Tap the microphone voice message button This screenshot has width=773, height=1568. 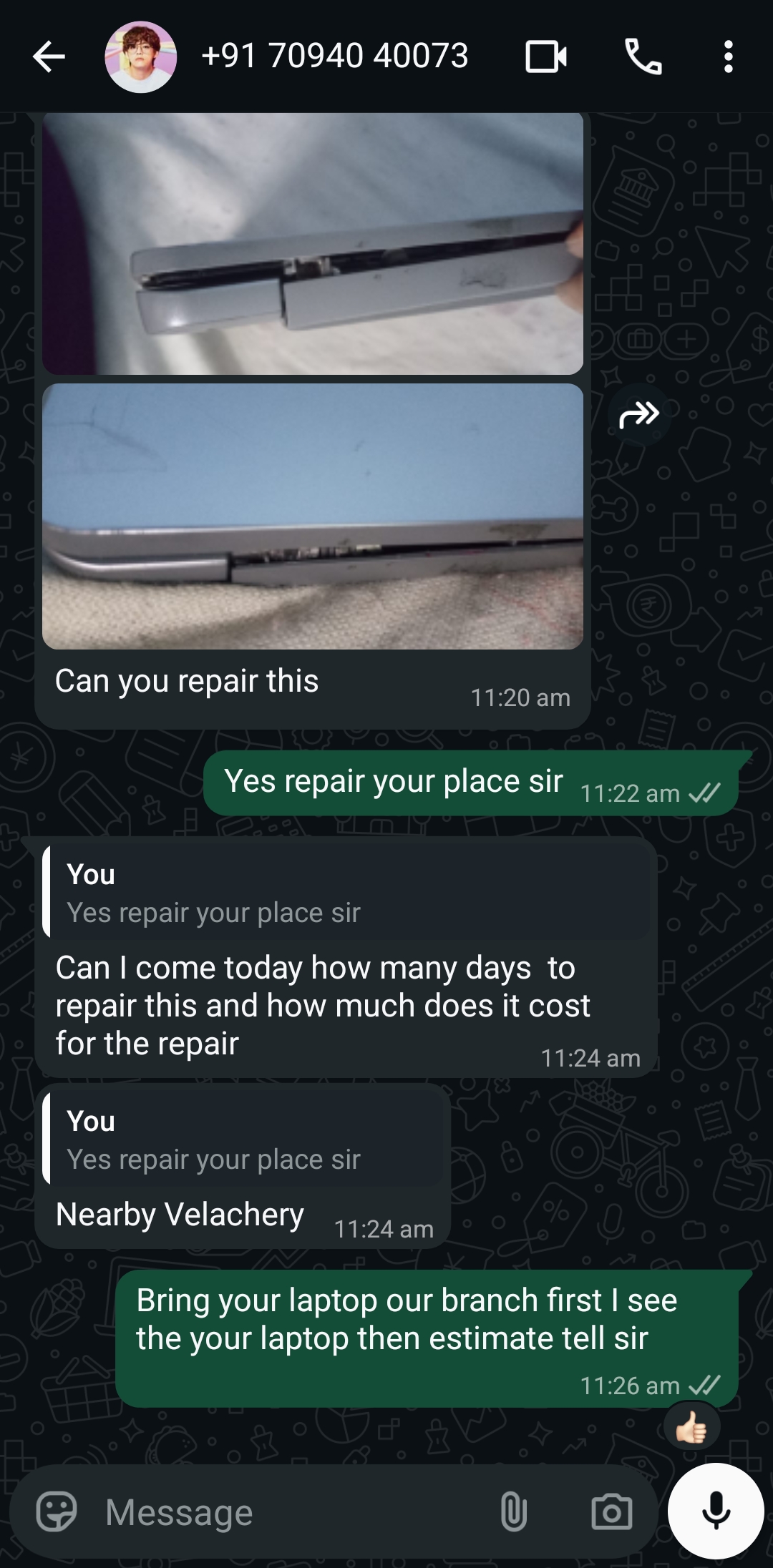click(x=716, y=1511)
